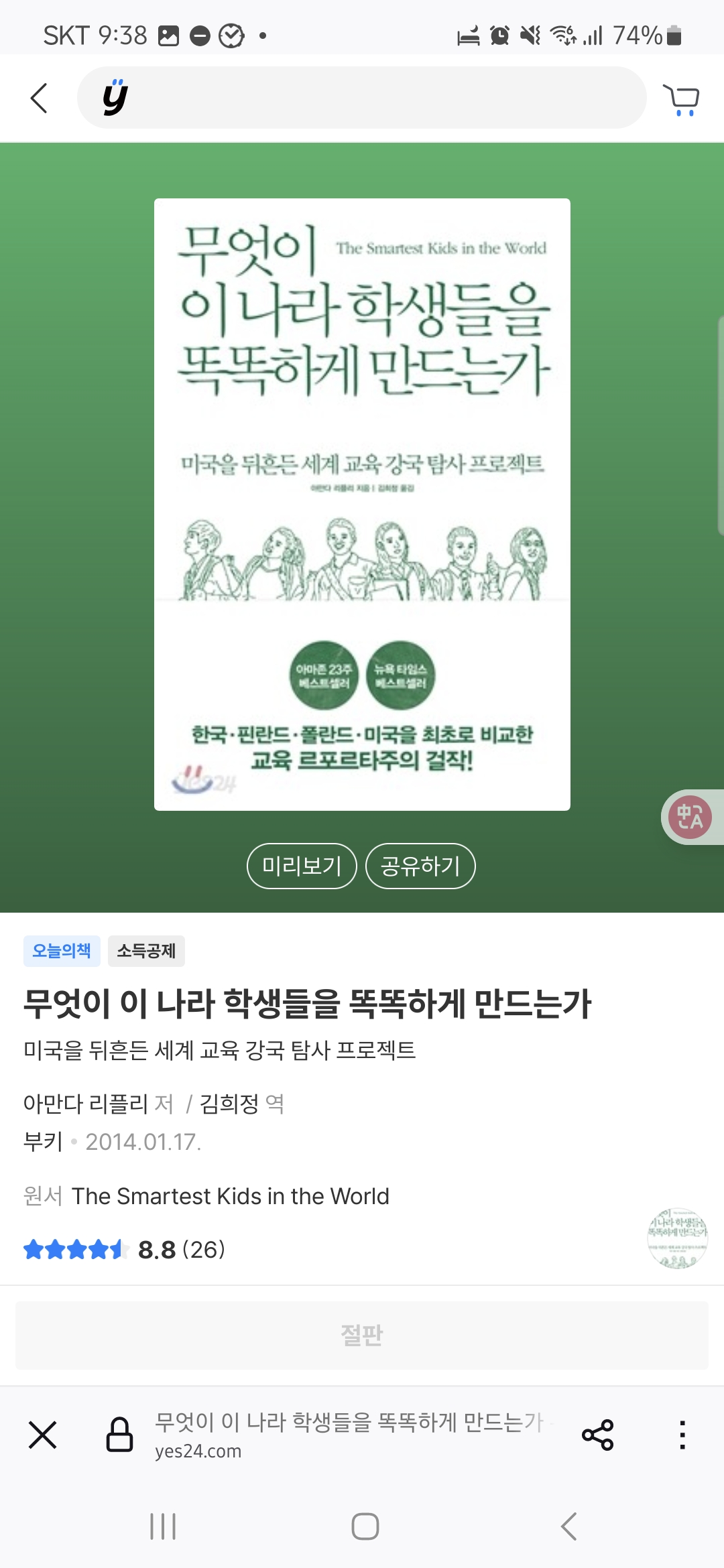The height and width of the screenshot is (1568, 724).
Task: Tap the 오늘의책 tag
Action: tap(62, 951)
